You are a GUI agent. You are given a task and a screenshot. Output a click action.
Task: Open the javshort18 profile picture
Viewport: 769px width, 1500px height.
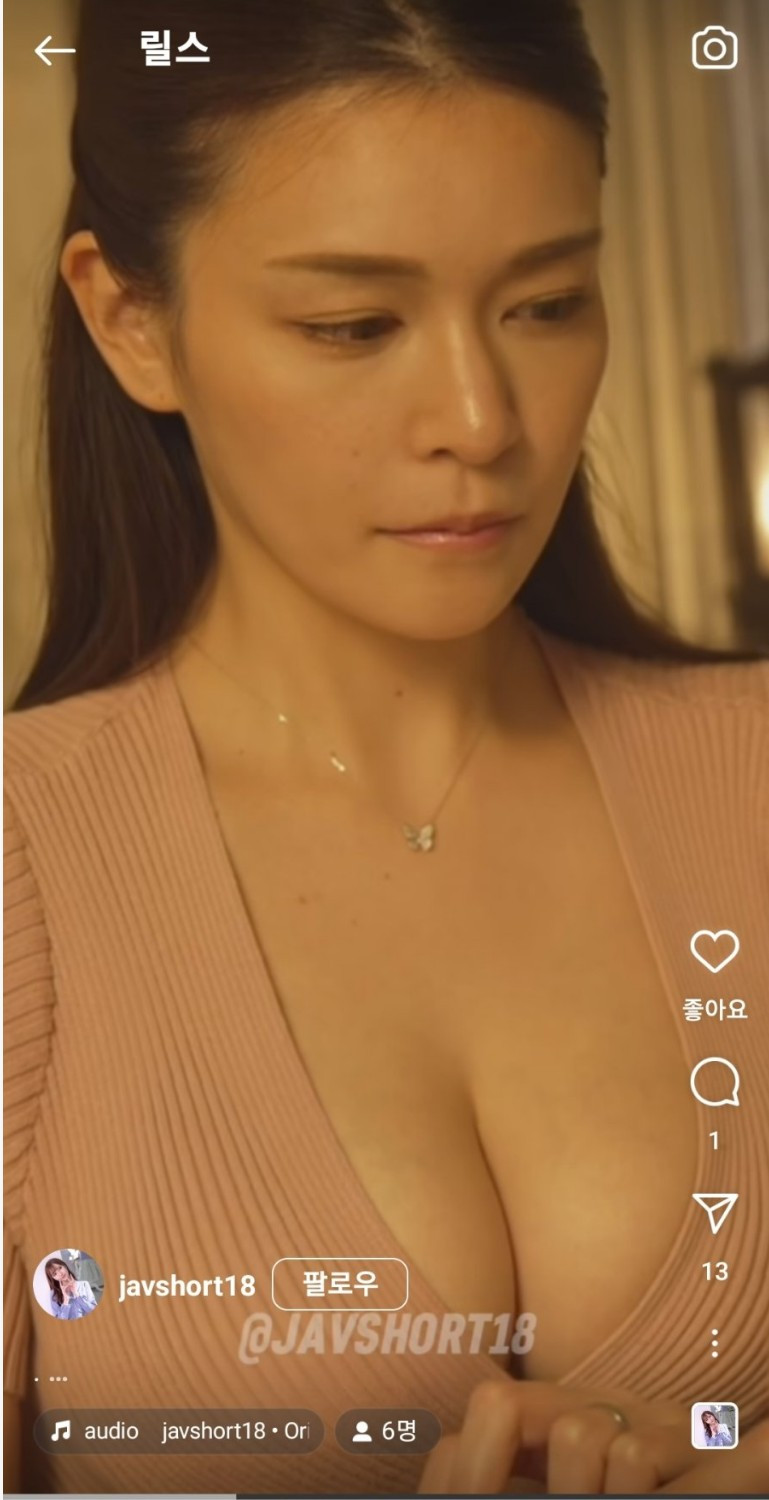pos(68,1284)
